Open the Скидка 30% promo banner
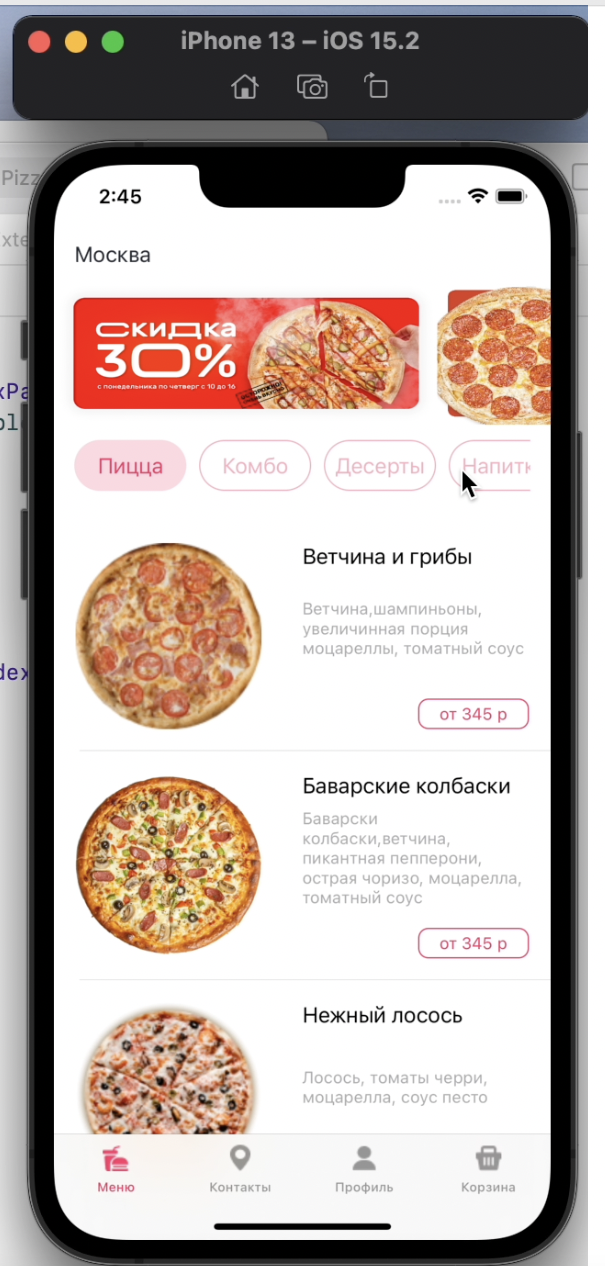Image resolution: width=605 pixels, height=1266 pixels. (246, 353)
